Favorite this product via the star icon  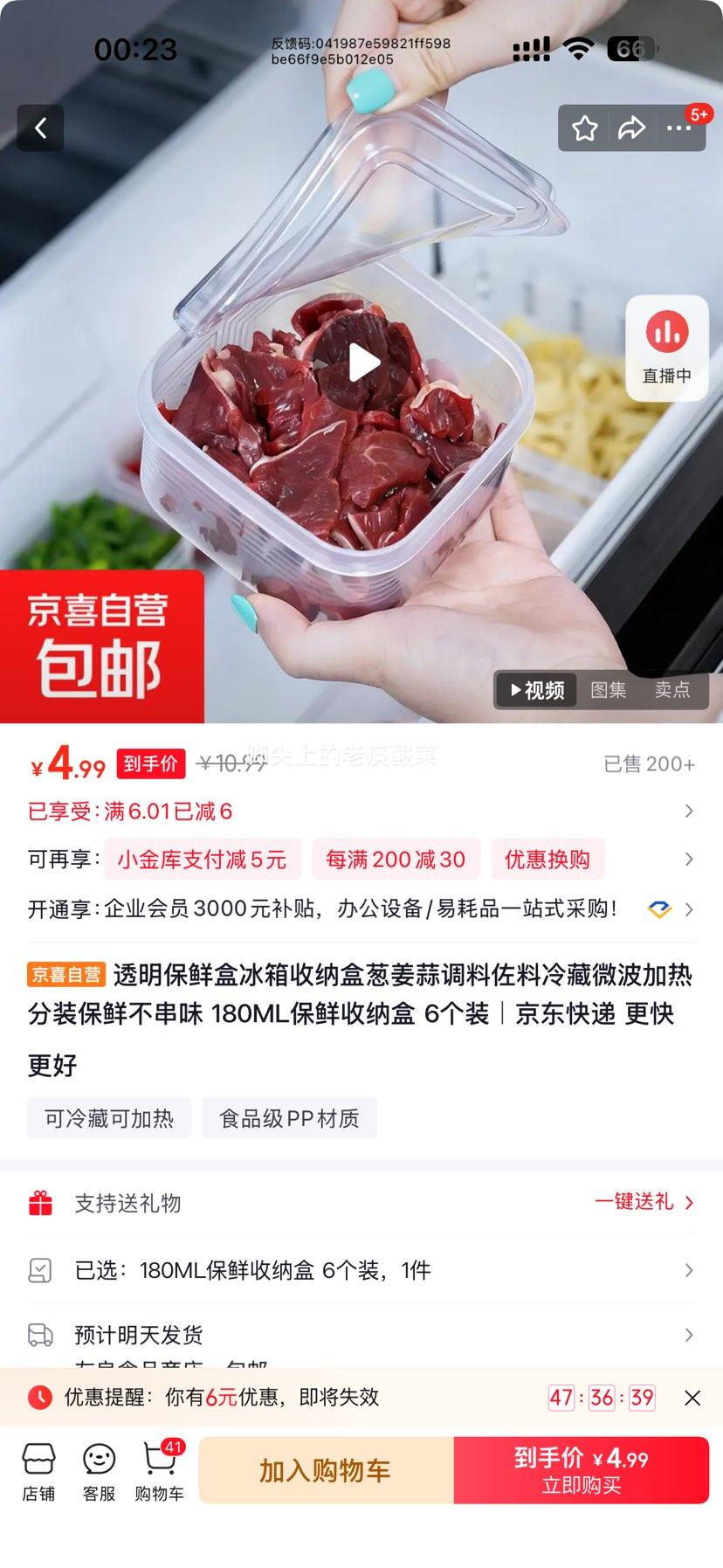[584, 128]
